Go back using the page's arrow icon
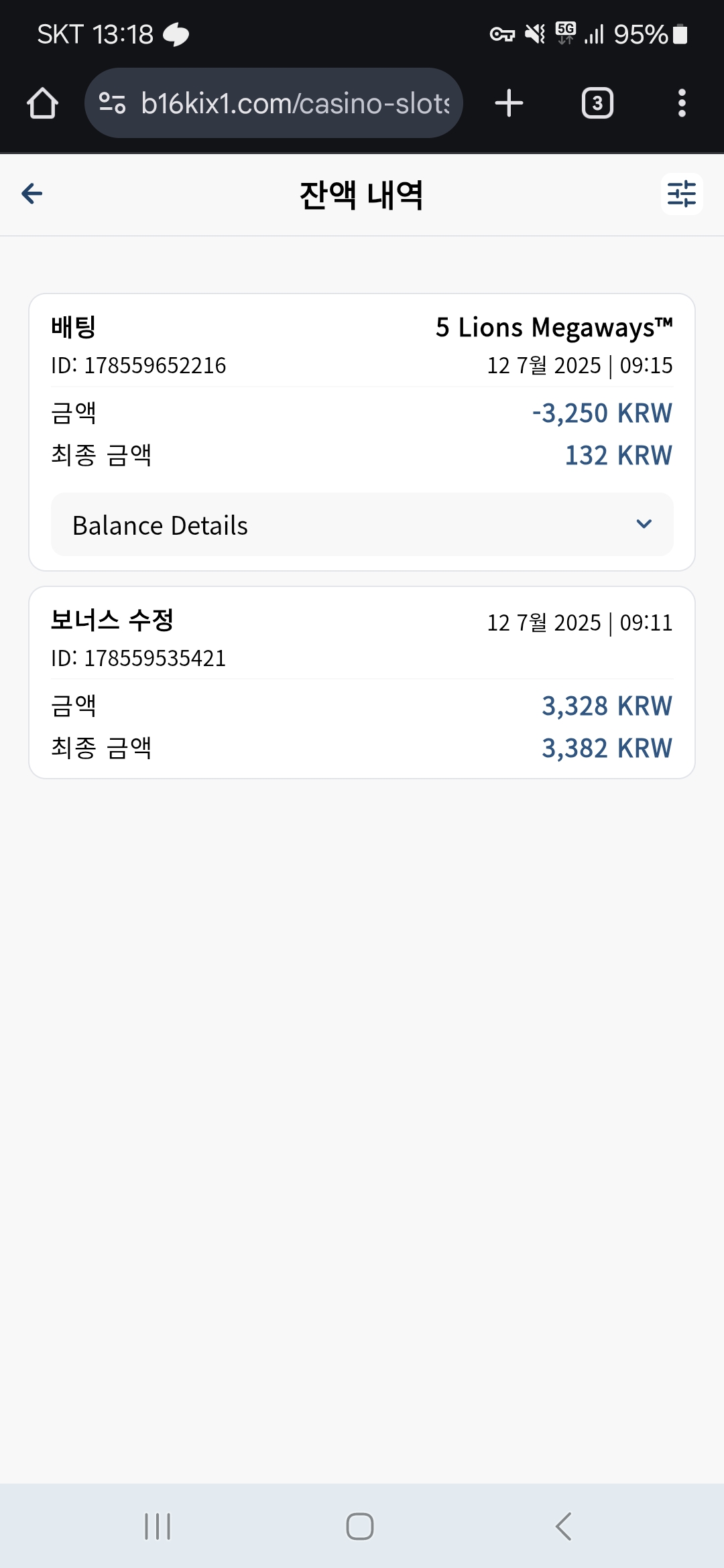 coord(32,194)
